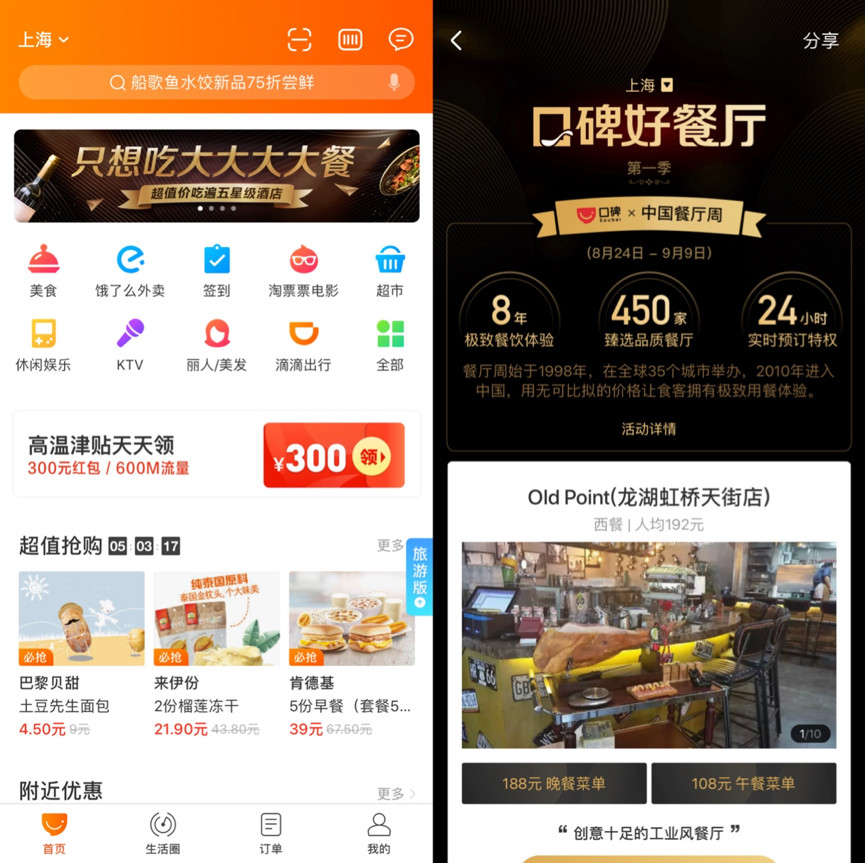The width and height of the screenshot is (865, 863).
Task: Open the messages chat bubble
Action: tap(400, 40)
